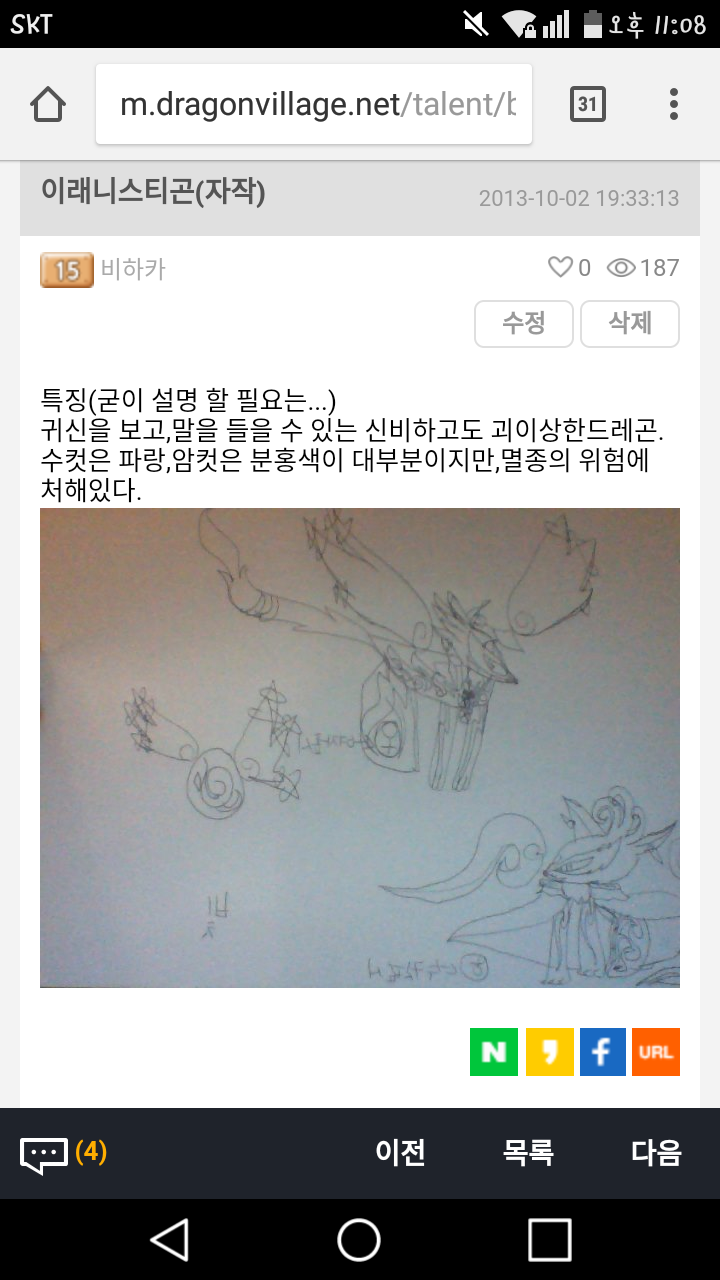Tap the 삭제 delete button
Screen dimensions: 720x1280
coord(630,323)
